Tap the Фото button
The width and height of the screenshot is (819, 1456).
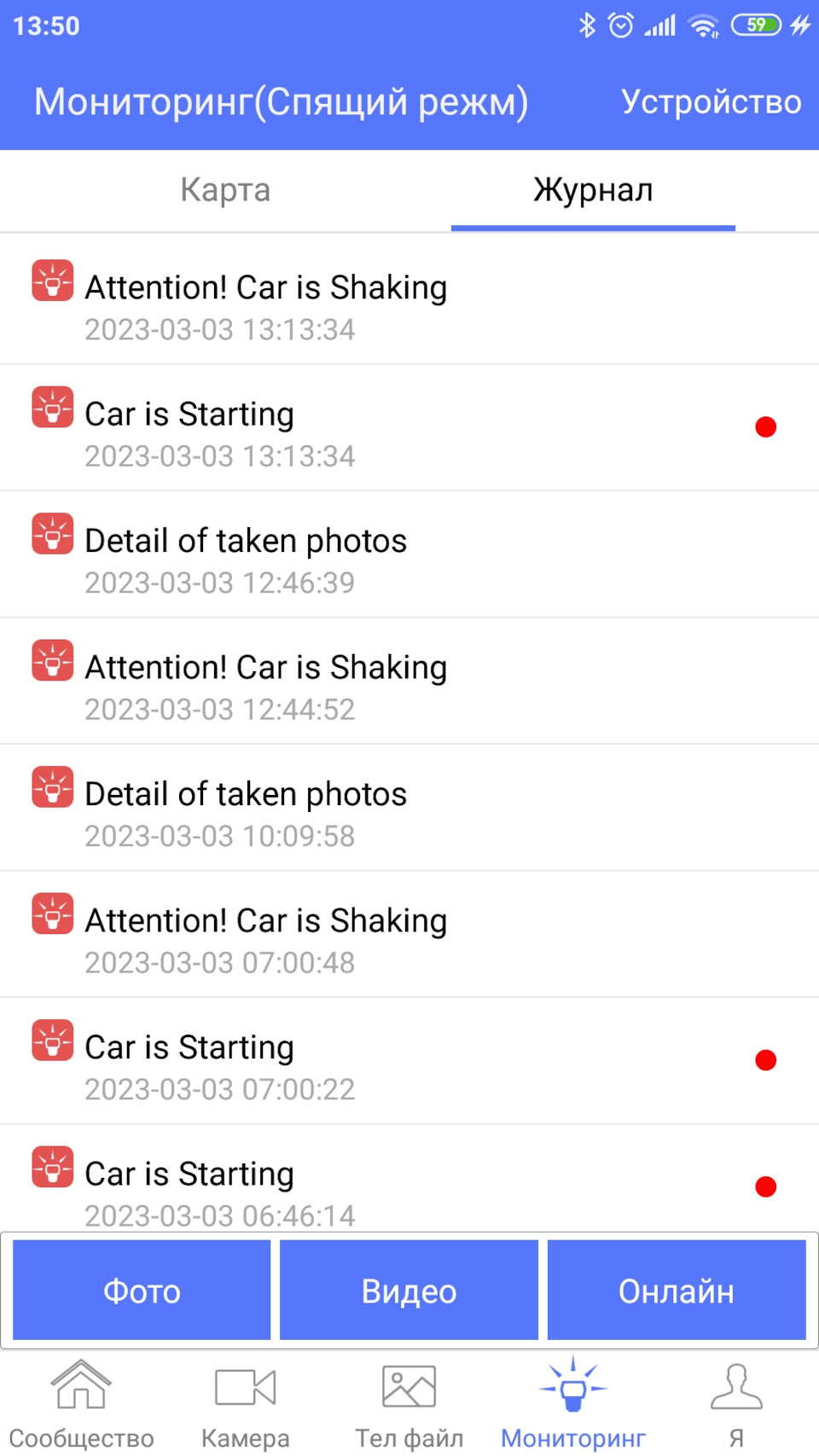pos(142,1291)
